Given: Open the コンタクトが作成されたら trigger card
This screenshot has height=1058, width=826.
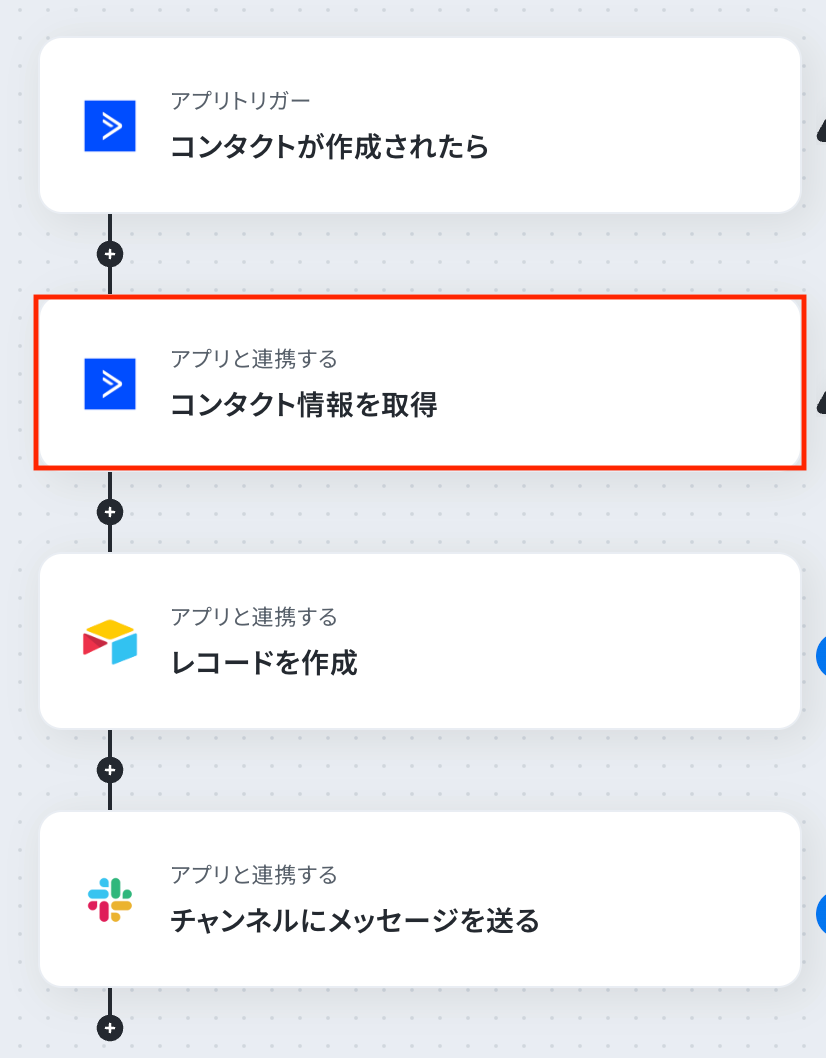Looking at the screenshot, I should point(420,125).
